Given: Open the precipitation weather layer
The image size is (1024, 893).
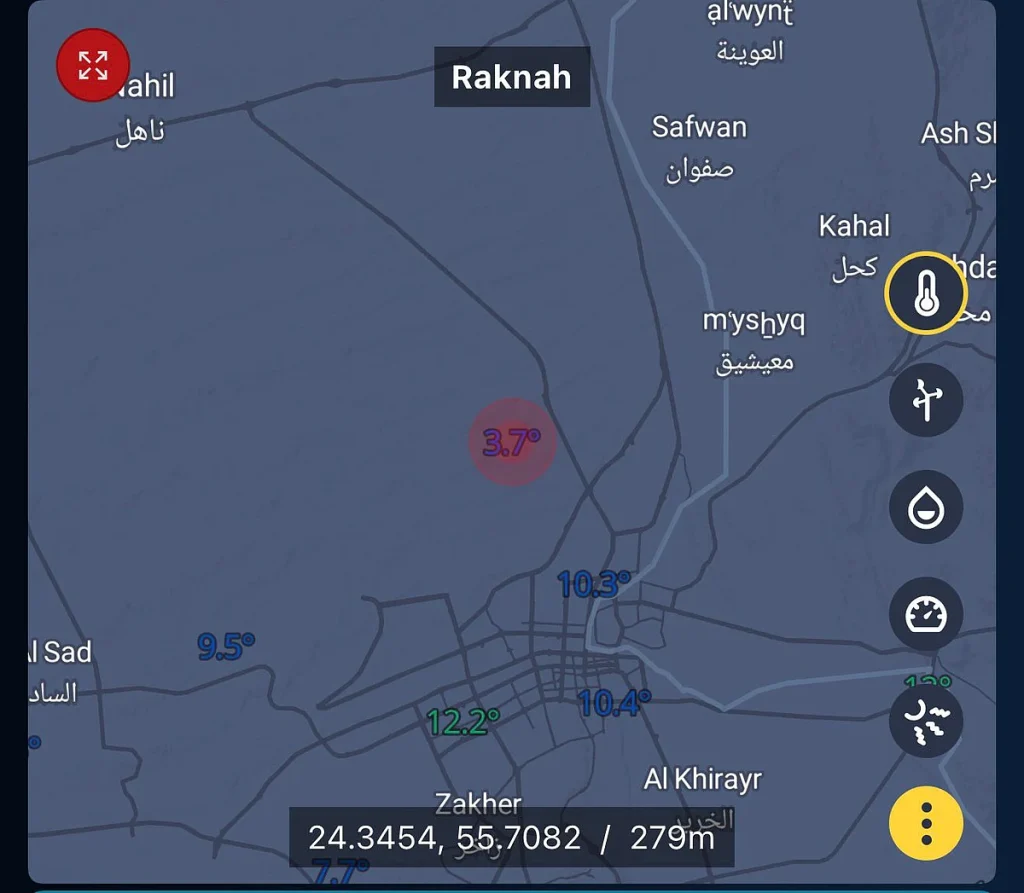Looking at the screenshot, I should click(x=926, y=720).
